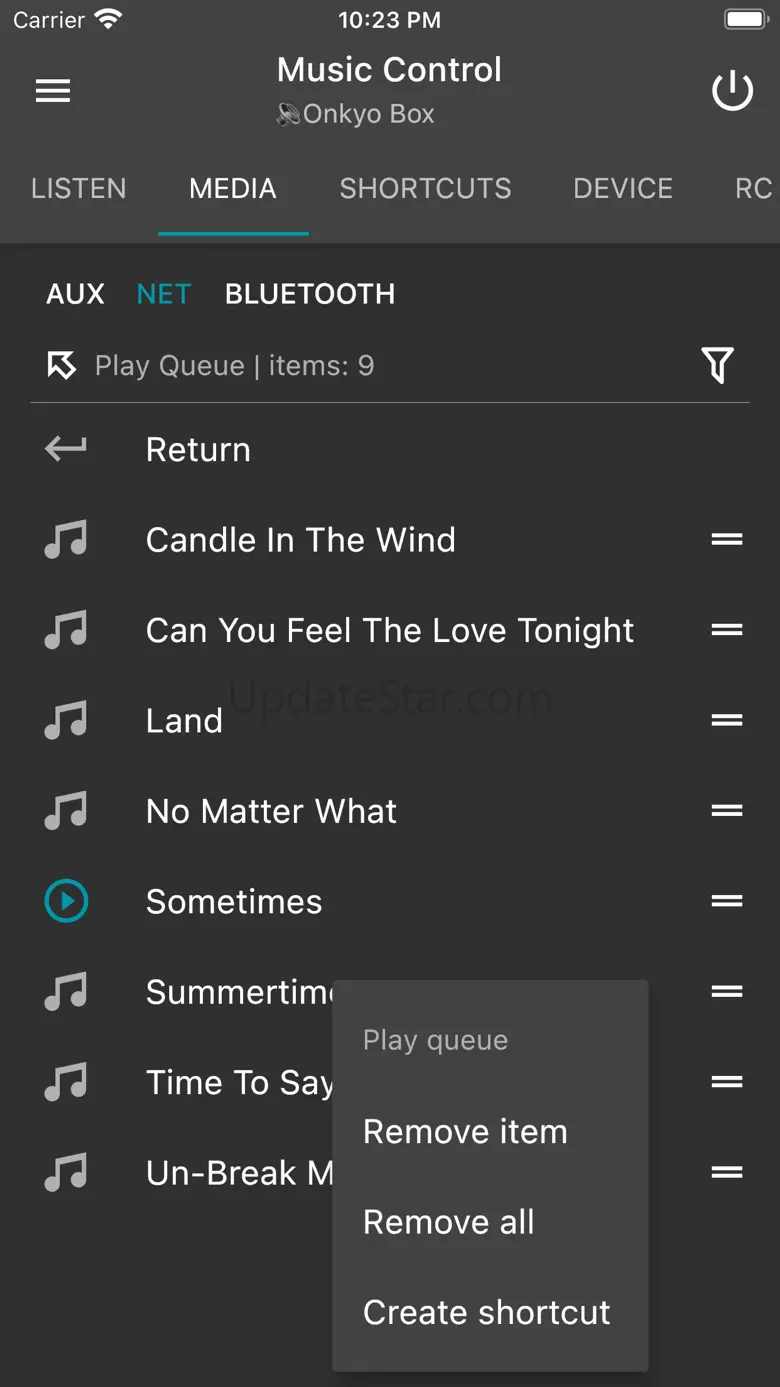
Task: Choose Remove item from the popup
Action: [x=465, y=1132]
